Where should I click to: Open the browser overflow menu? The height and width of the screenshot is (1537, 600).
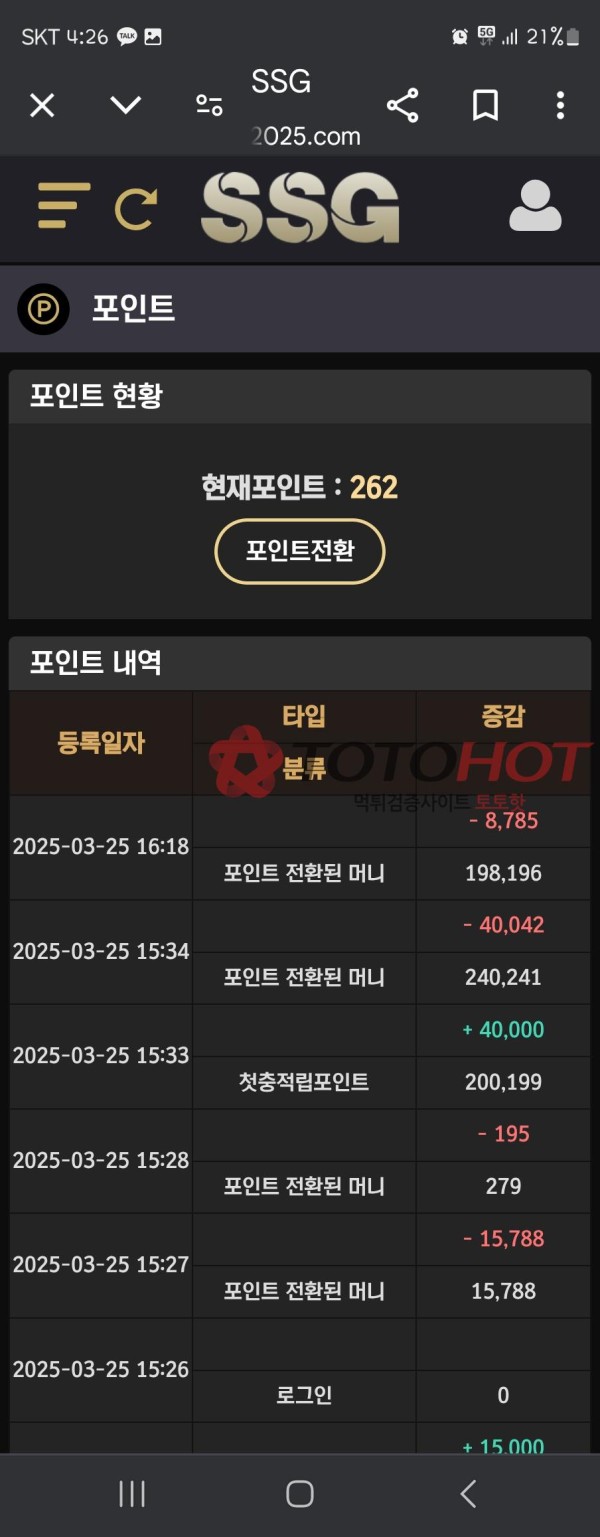(x=560, y=105)
